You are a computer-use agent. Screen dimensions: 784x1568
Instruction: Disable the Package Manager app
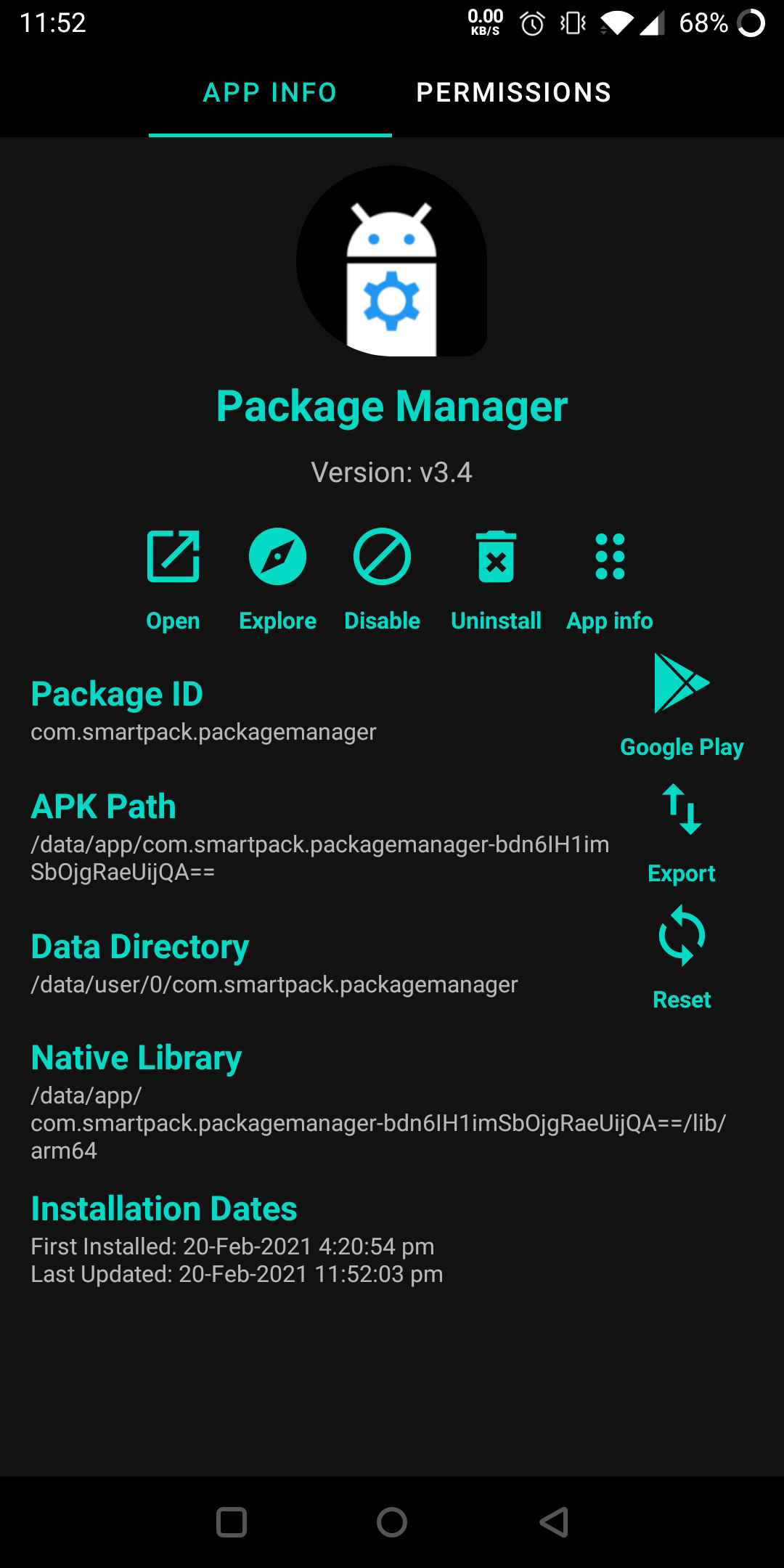(382, 579)
